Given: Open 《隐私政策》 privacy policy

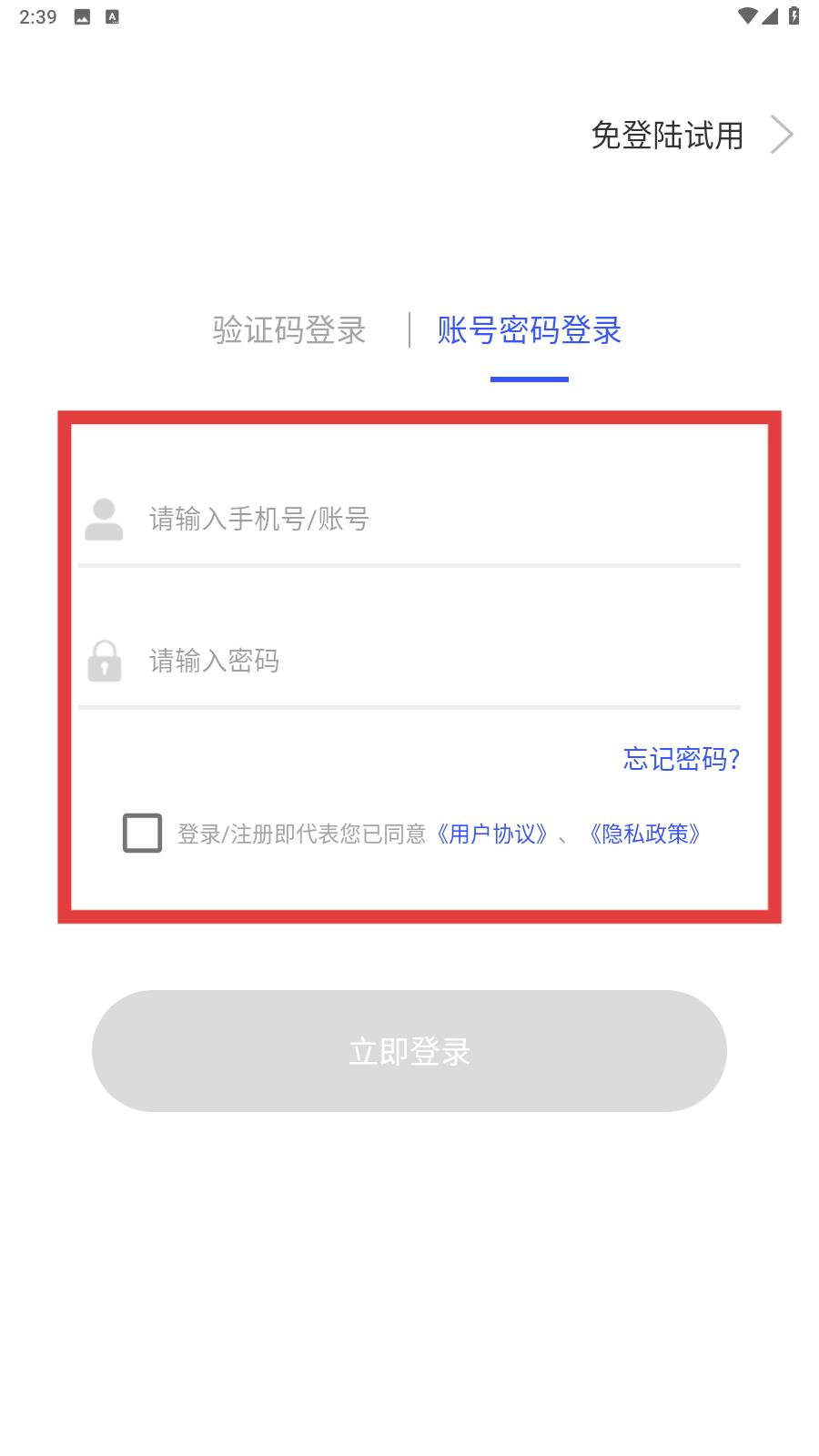Looking at the screenshot, I should tap(645, 834).
